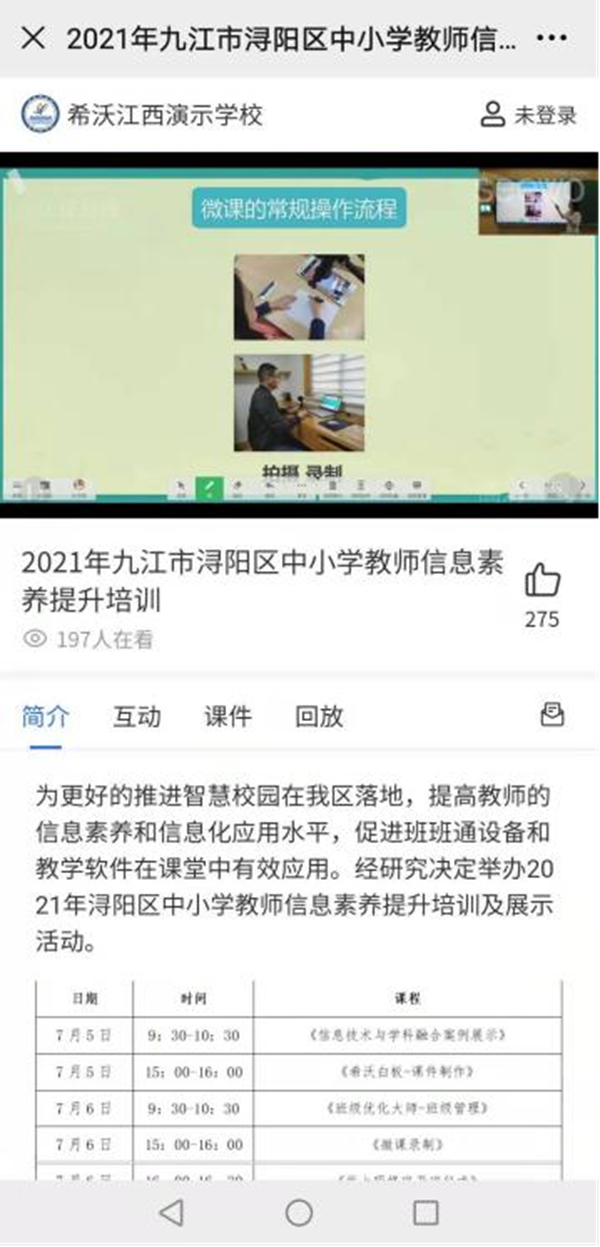
Task: Tap the training live video player
Action: coord(300,334)
